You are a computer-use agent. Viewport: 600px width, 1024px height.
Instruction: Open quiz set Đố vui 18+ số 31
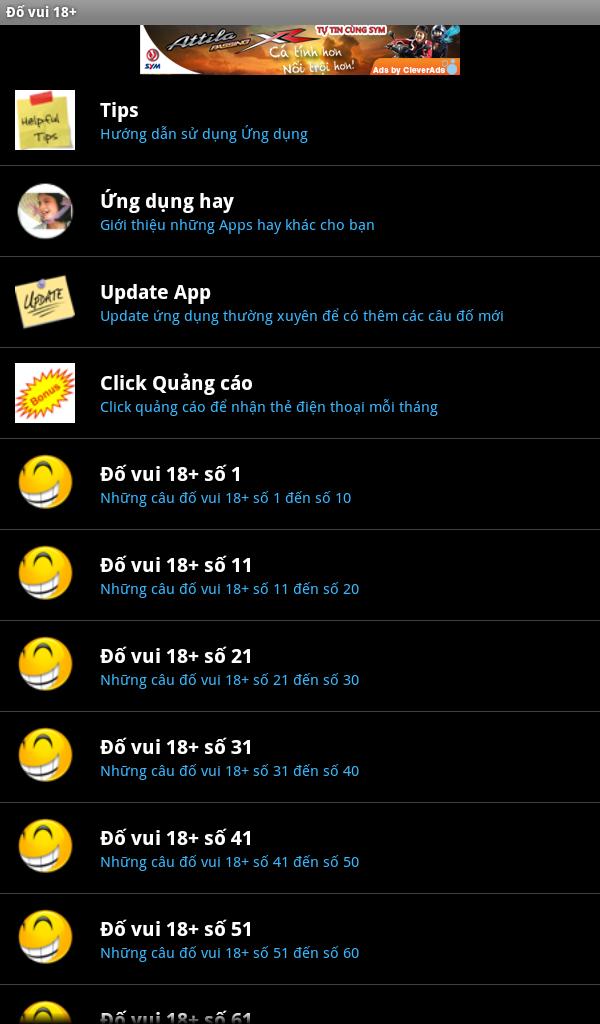(300, 757)
